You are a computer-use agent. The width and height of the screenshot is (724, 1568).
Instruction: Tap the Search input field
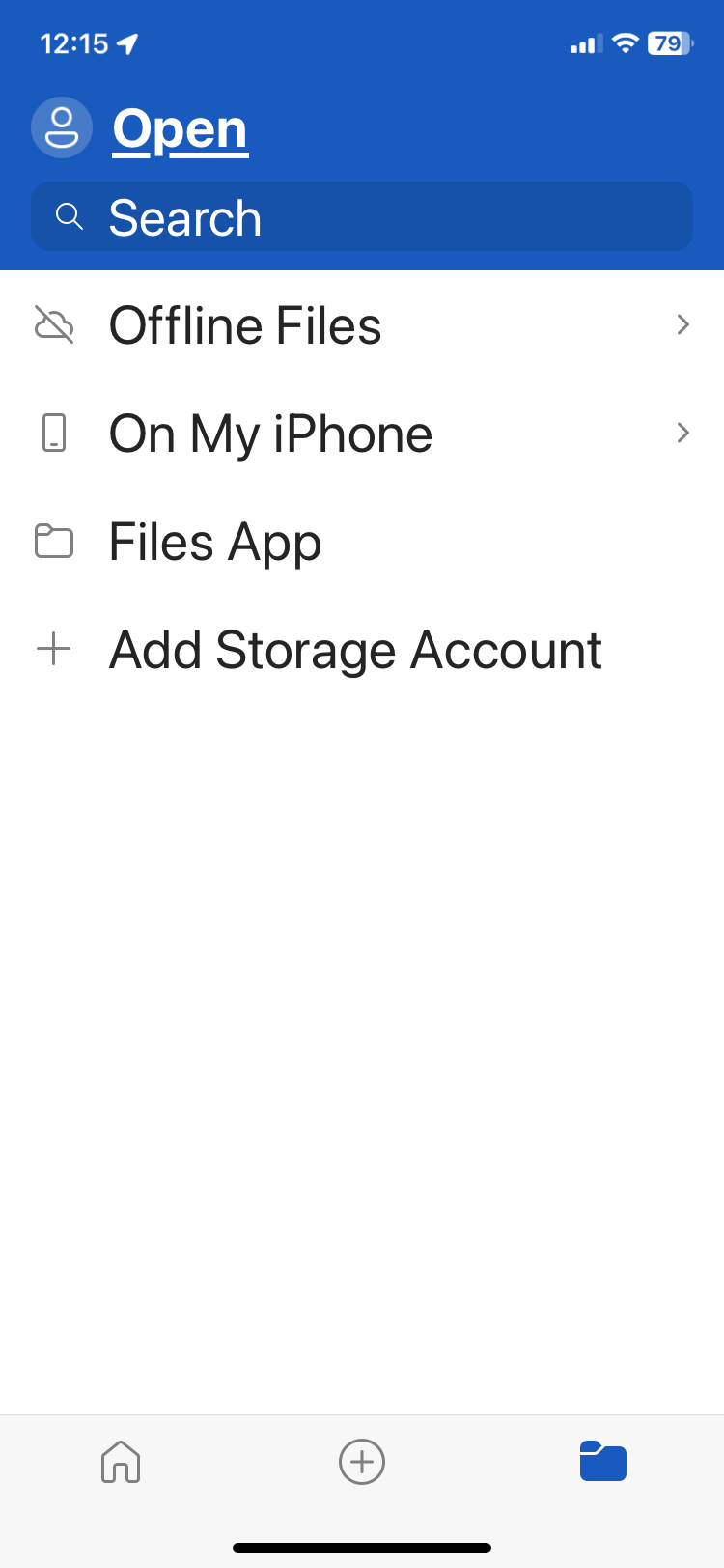[x=361, y=216]
